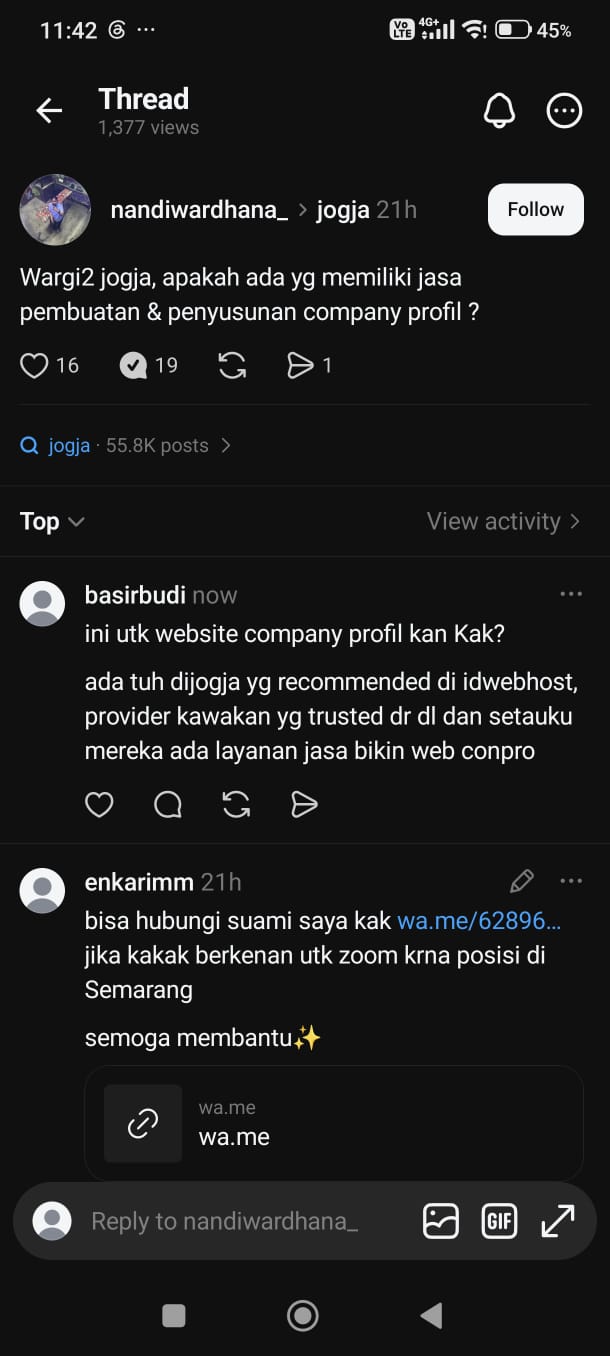Open more options on basirbudi's reply
This screenshot has width=610, height=1356.
(571, 594)
